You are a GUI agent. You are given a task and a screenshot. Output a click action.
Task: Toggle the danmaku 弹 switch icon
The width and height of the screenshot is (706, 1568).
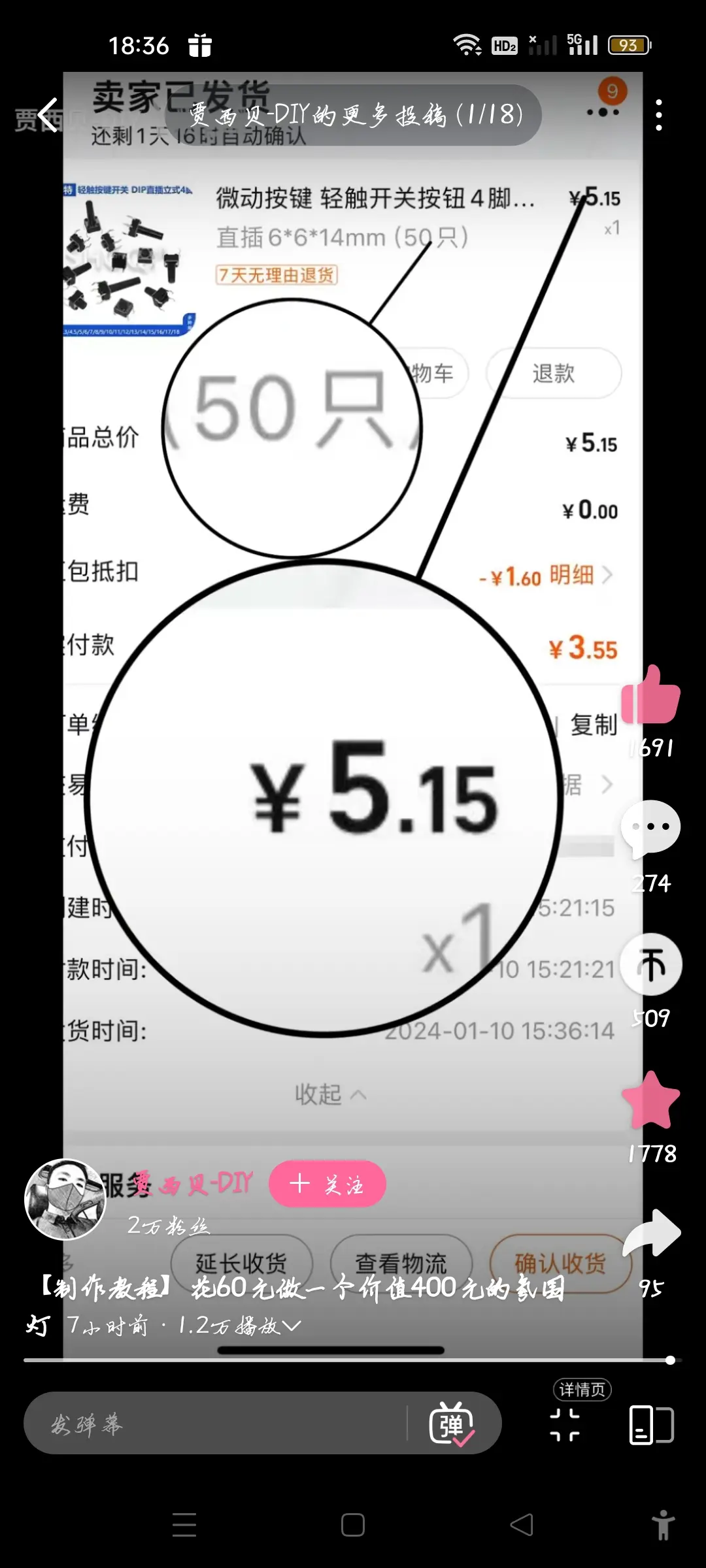452,1424
